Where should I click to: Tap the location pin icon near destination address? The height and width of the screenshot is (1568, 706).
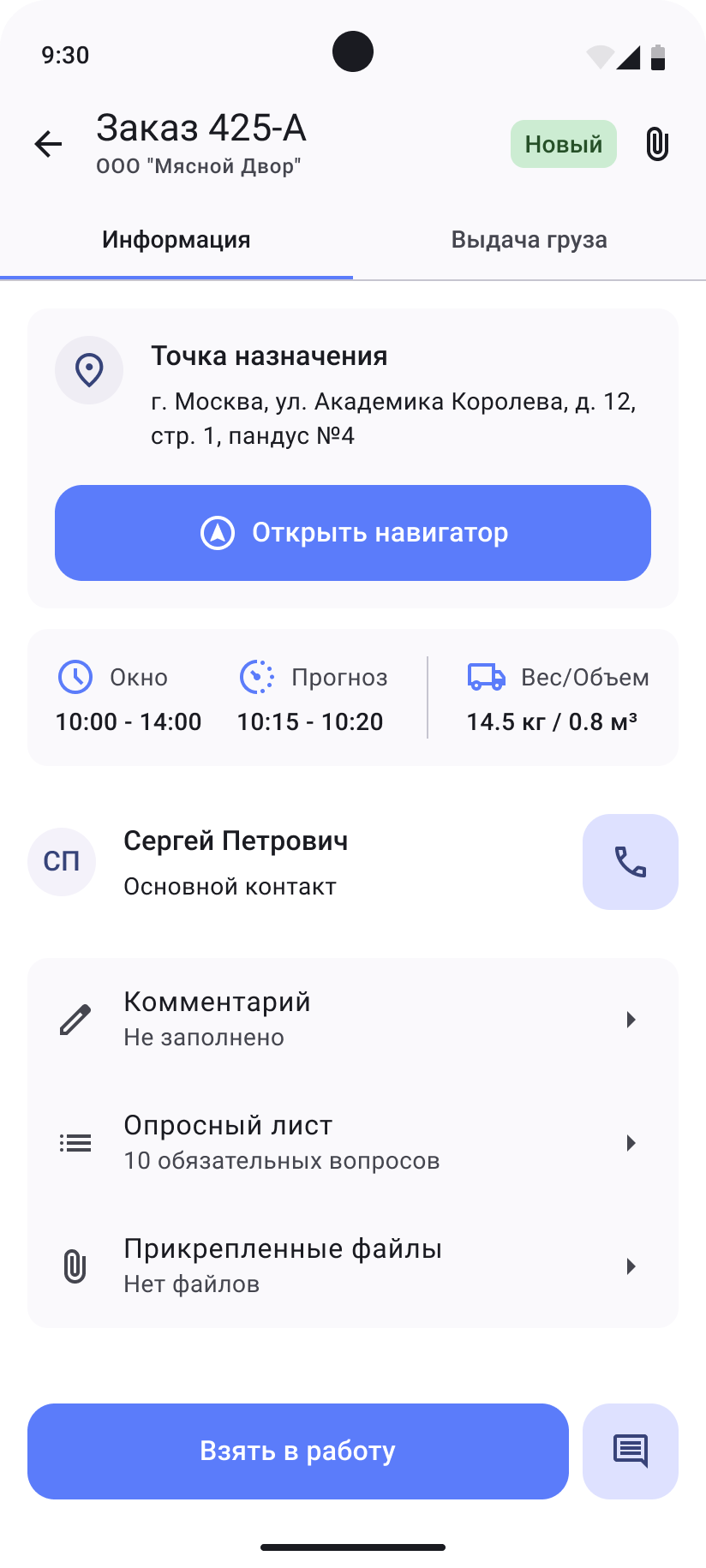pos(89,369)
